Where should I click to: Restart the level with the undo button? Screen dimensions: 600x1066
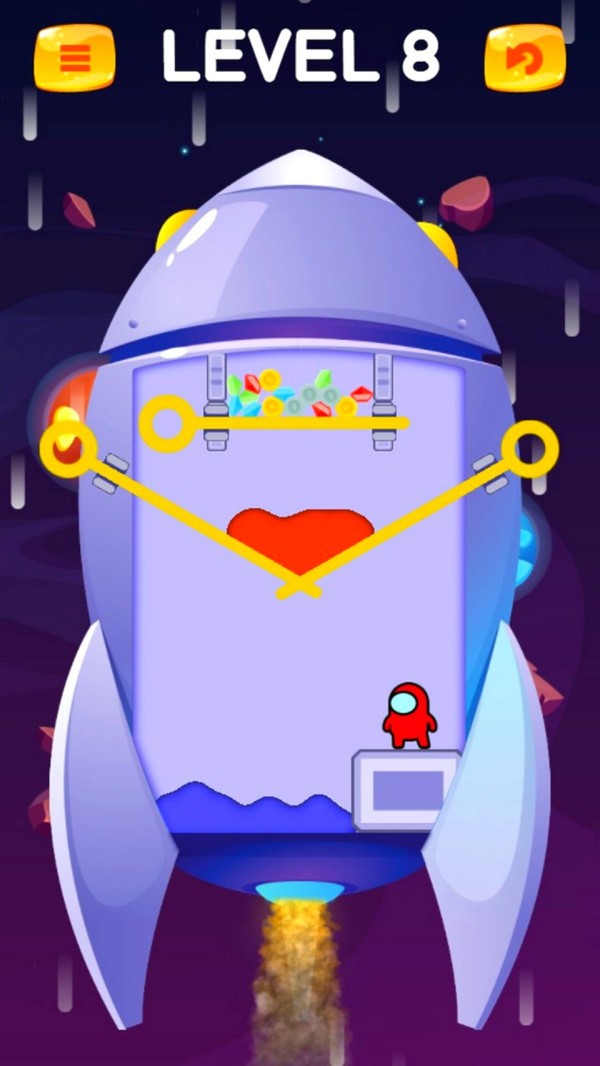pyautogui.click(x=524, y=58)
